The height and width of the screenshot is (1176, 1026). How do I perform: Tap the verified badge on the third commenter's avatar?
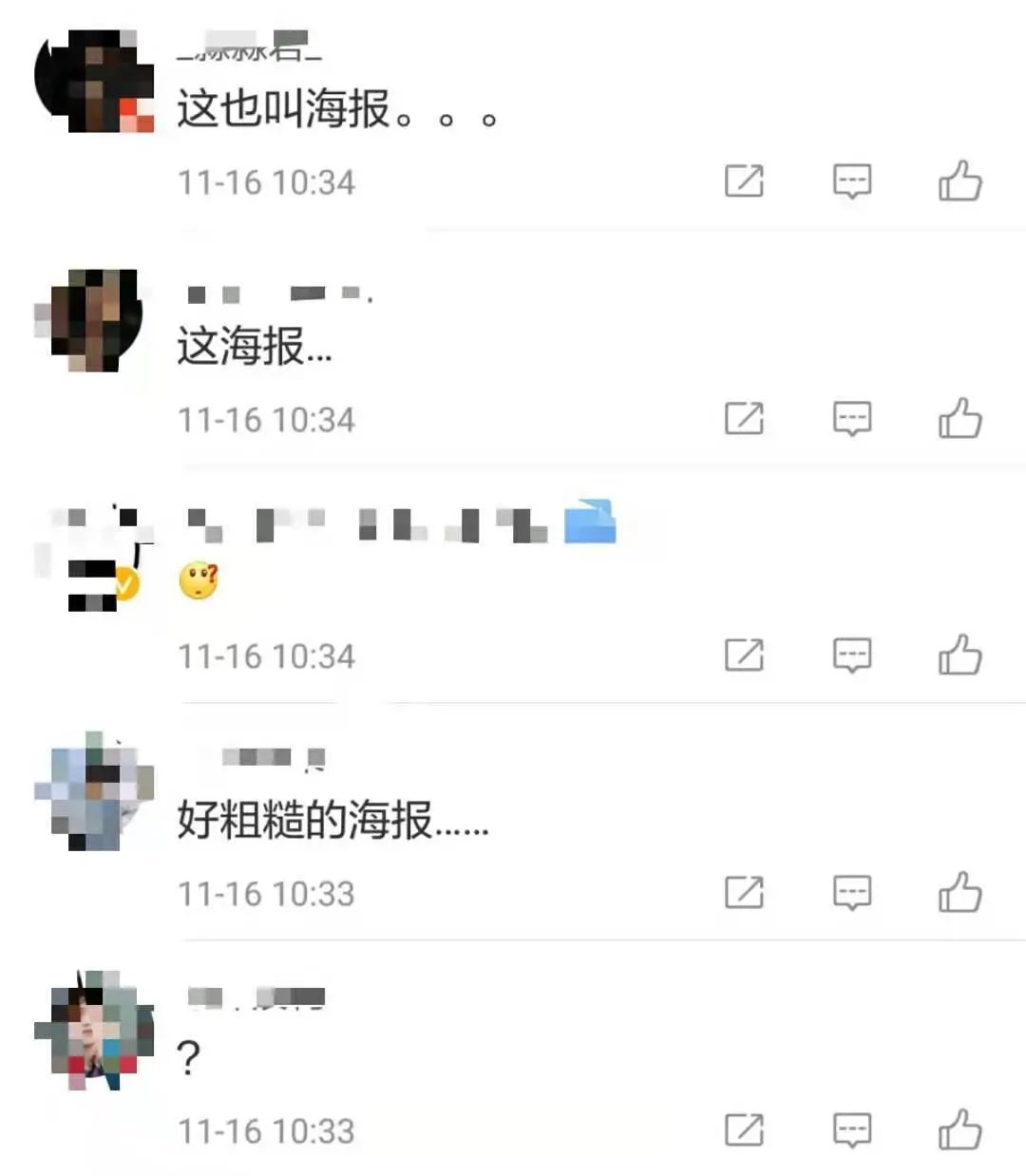124,581
